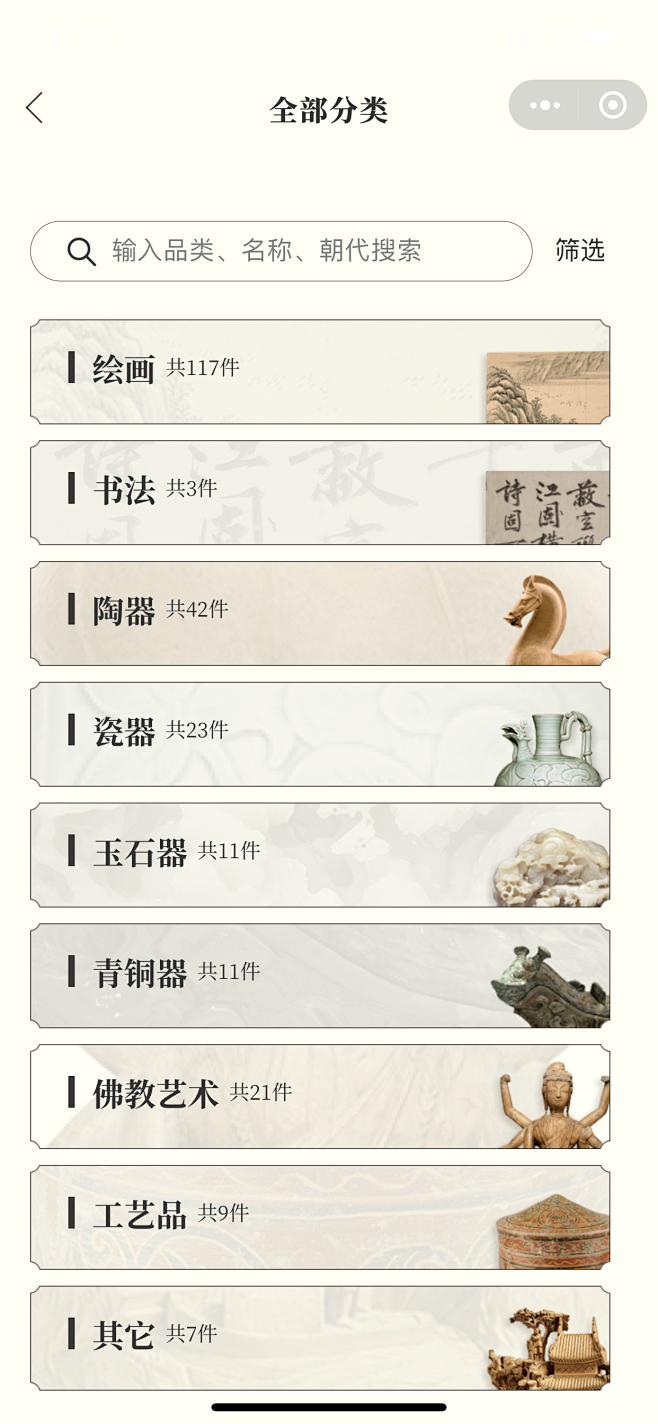
Task: Browse the 青铜器 category
Action: [320, 976]
